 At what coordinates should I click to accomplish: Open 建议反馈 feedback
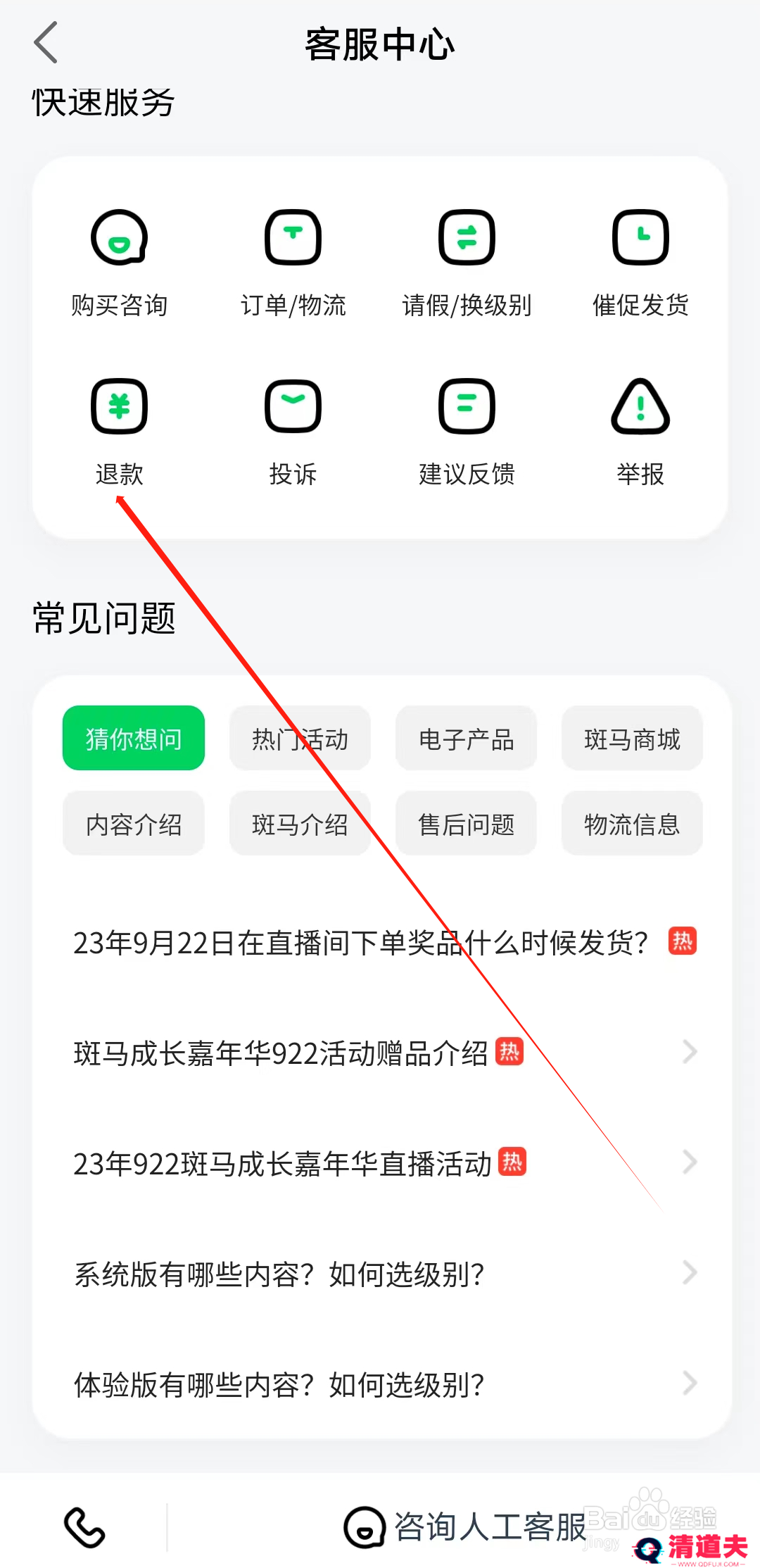click(x=467, y=431)
